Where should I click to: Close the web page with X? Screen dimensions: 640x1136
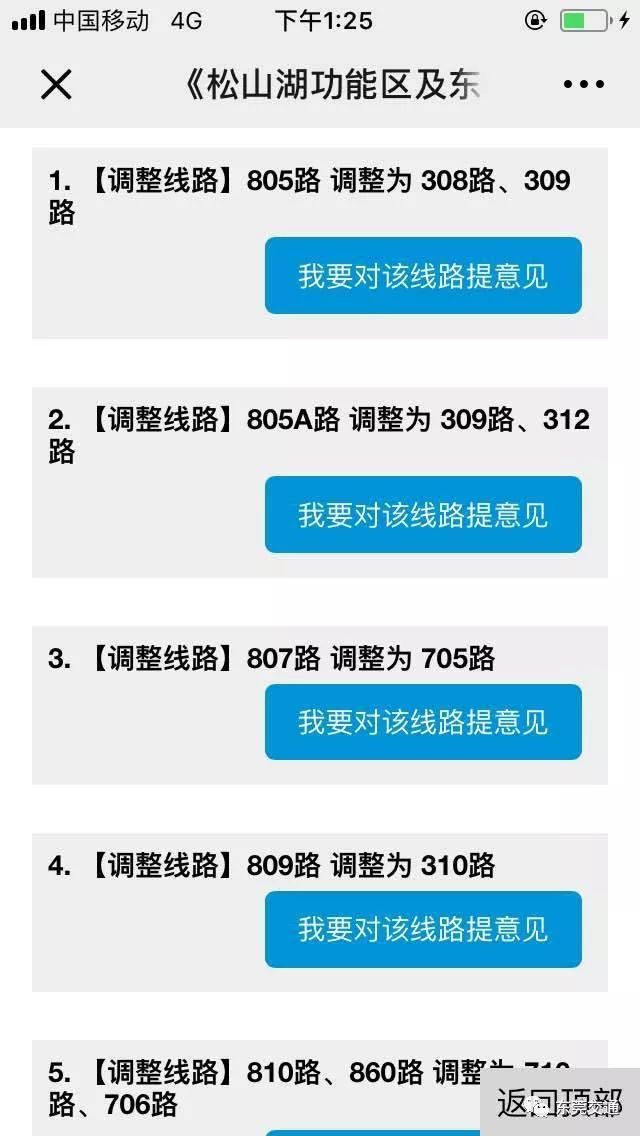[x=56, y=85]
